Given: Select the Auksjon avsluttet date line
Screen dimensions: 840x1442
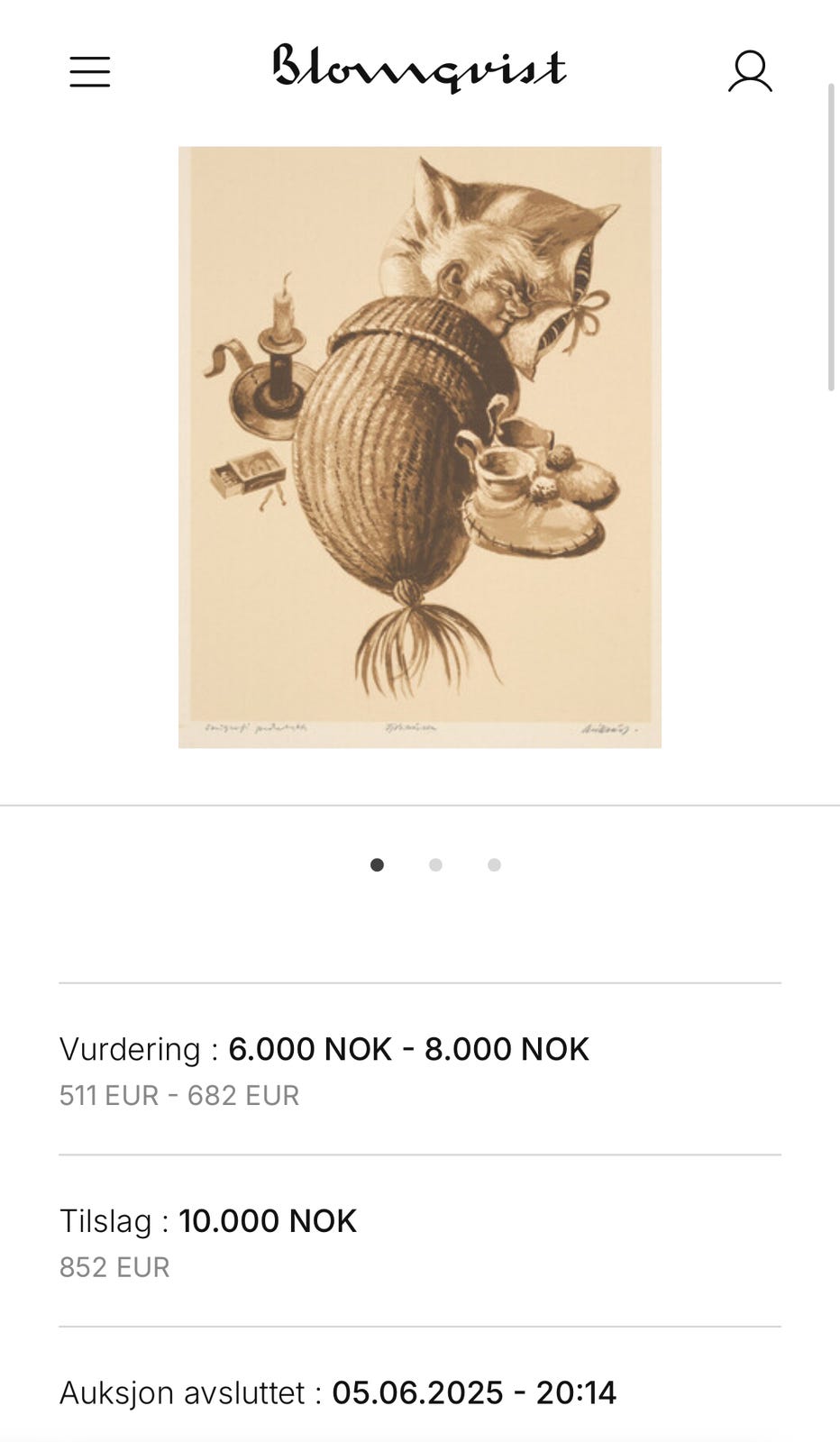Looking at the screenshot, I should click(x=338, y=1392).
